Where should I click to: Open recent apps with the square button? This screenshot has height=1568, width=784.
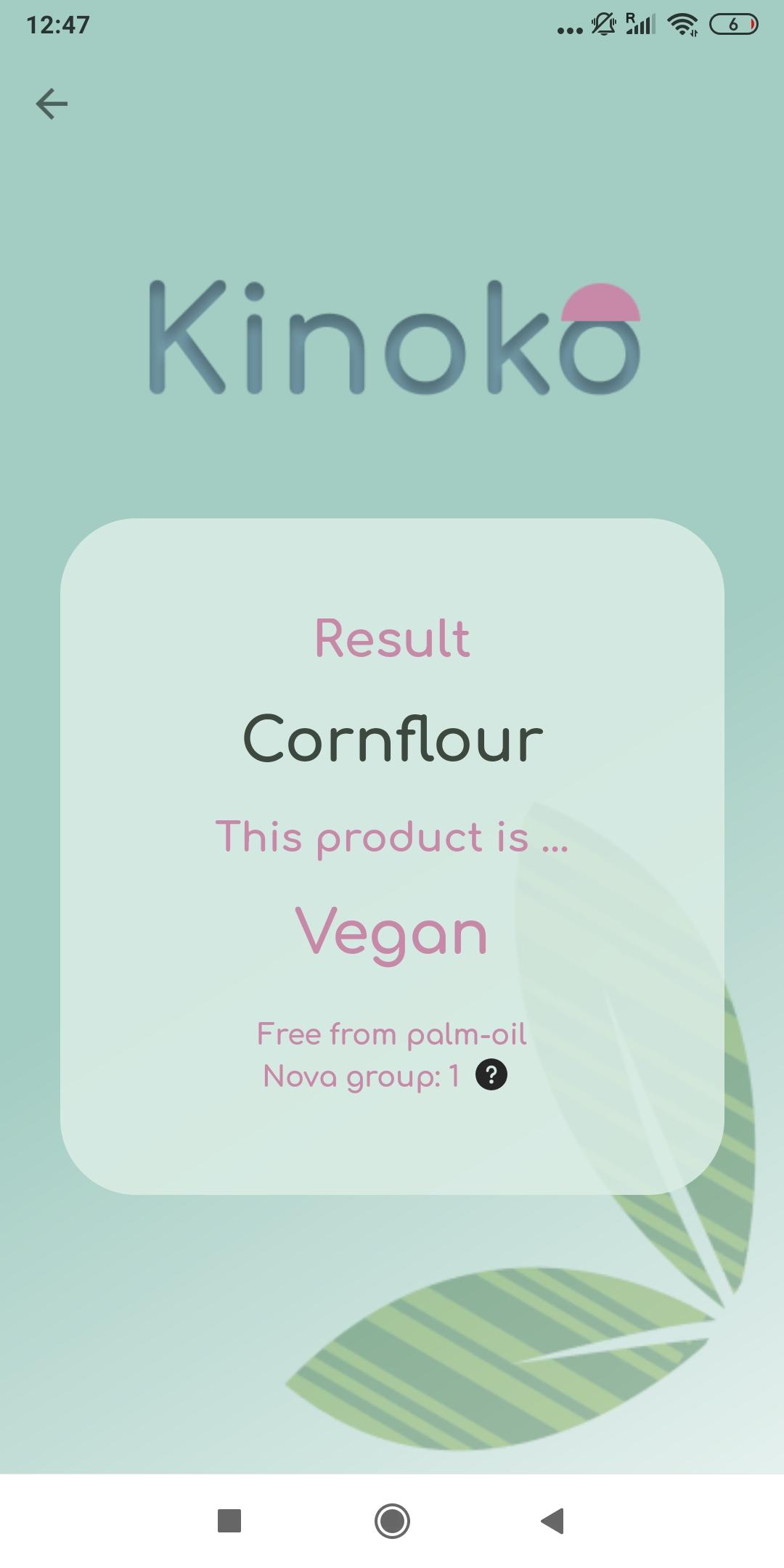[229, 1521]
